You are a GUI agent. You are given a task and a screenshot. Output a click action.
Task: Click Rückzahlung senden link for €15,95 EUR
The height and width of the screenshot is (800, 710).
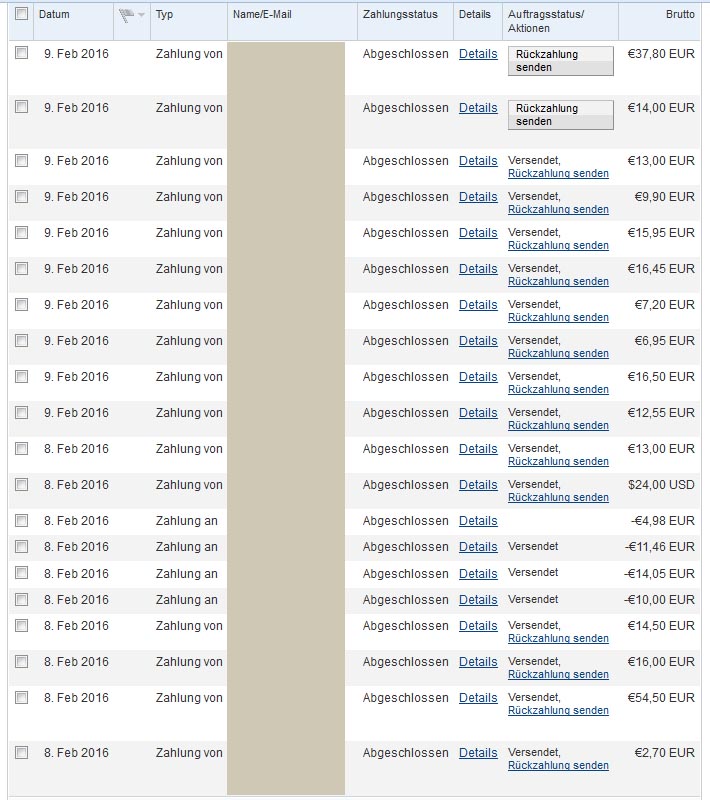point(558,246)
